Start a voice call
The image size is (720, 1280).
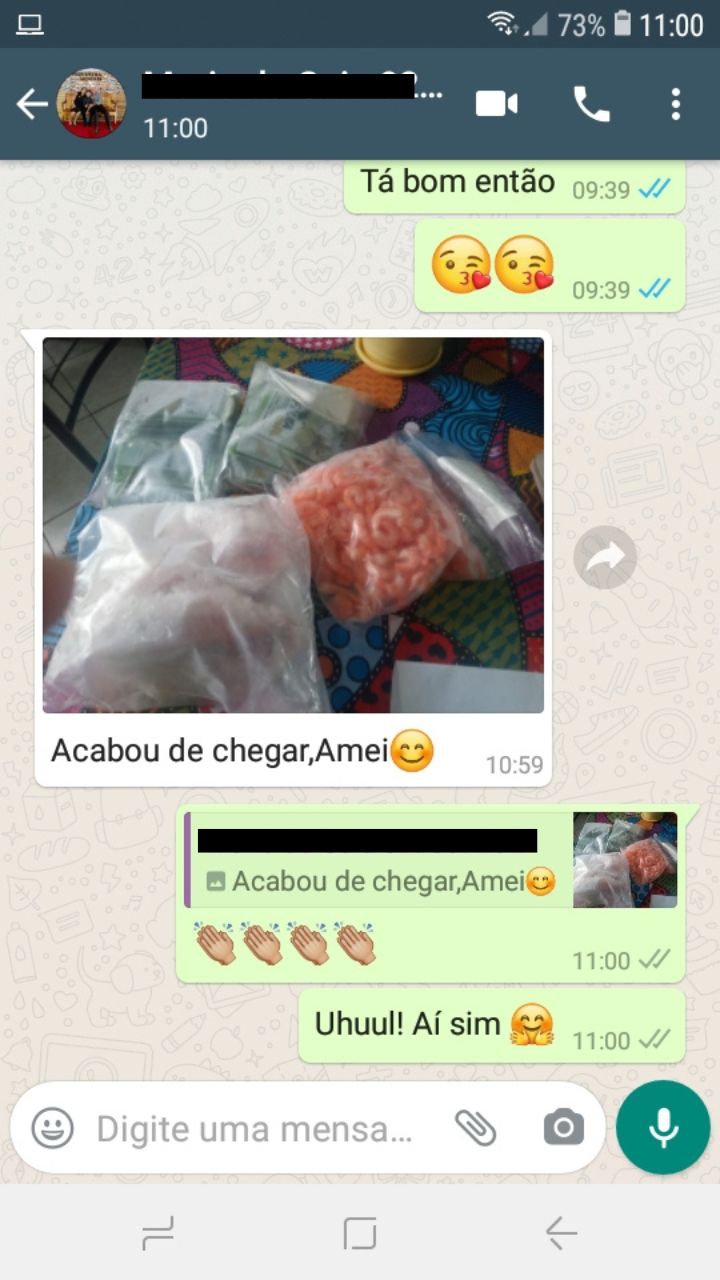[591, 104]
